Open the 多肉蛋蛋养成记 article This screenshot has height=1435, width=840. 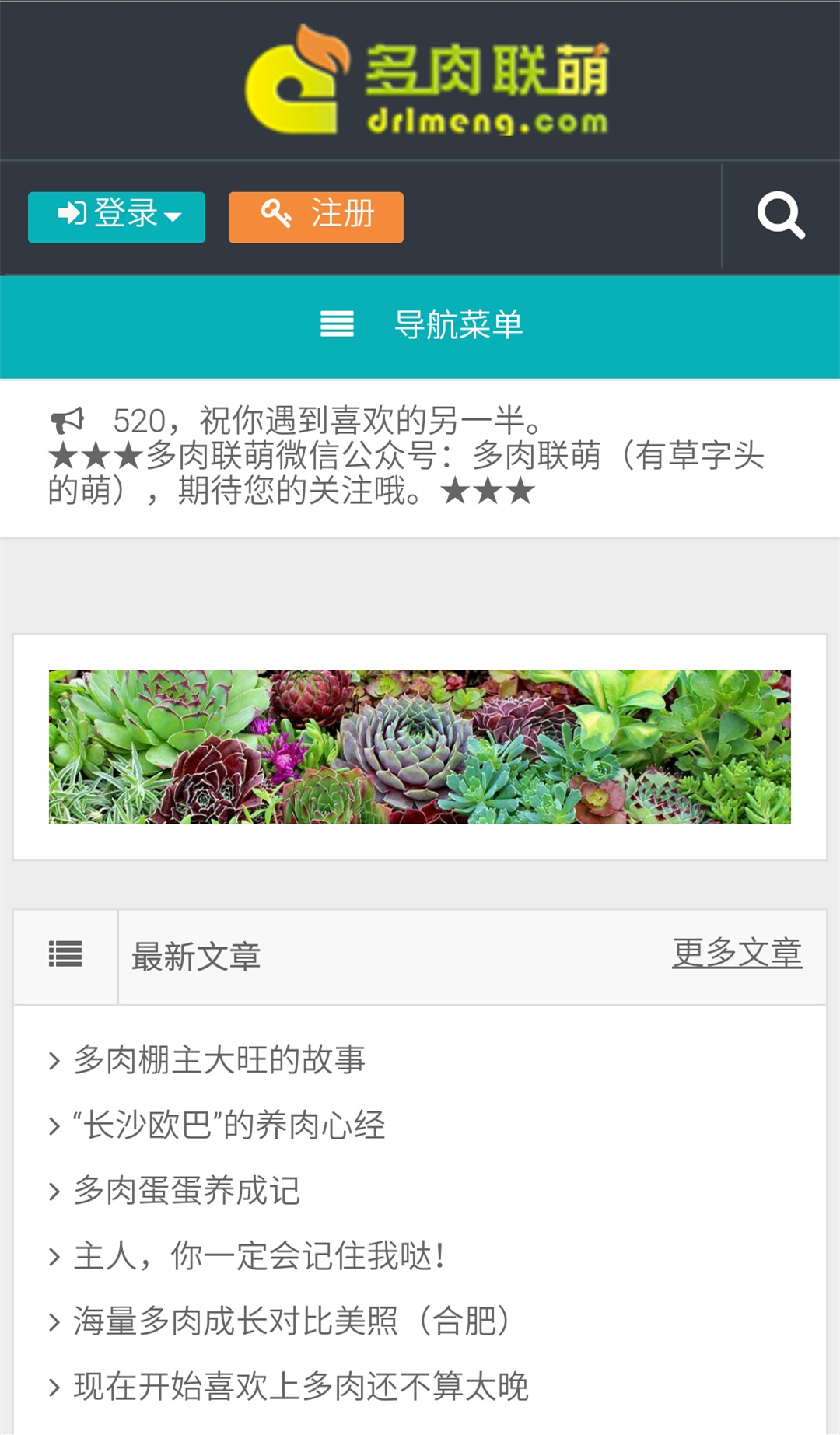coord(187,1190)
